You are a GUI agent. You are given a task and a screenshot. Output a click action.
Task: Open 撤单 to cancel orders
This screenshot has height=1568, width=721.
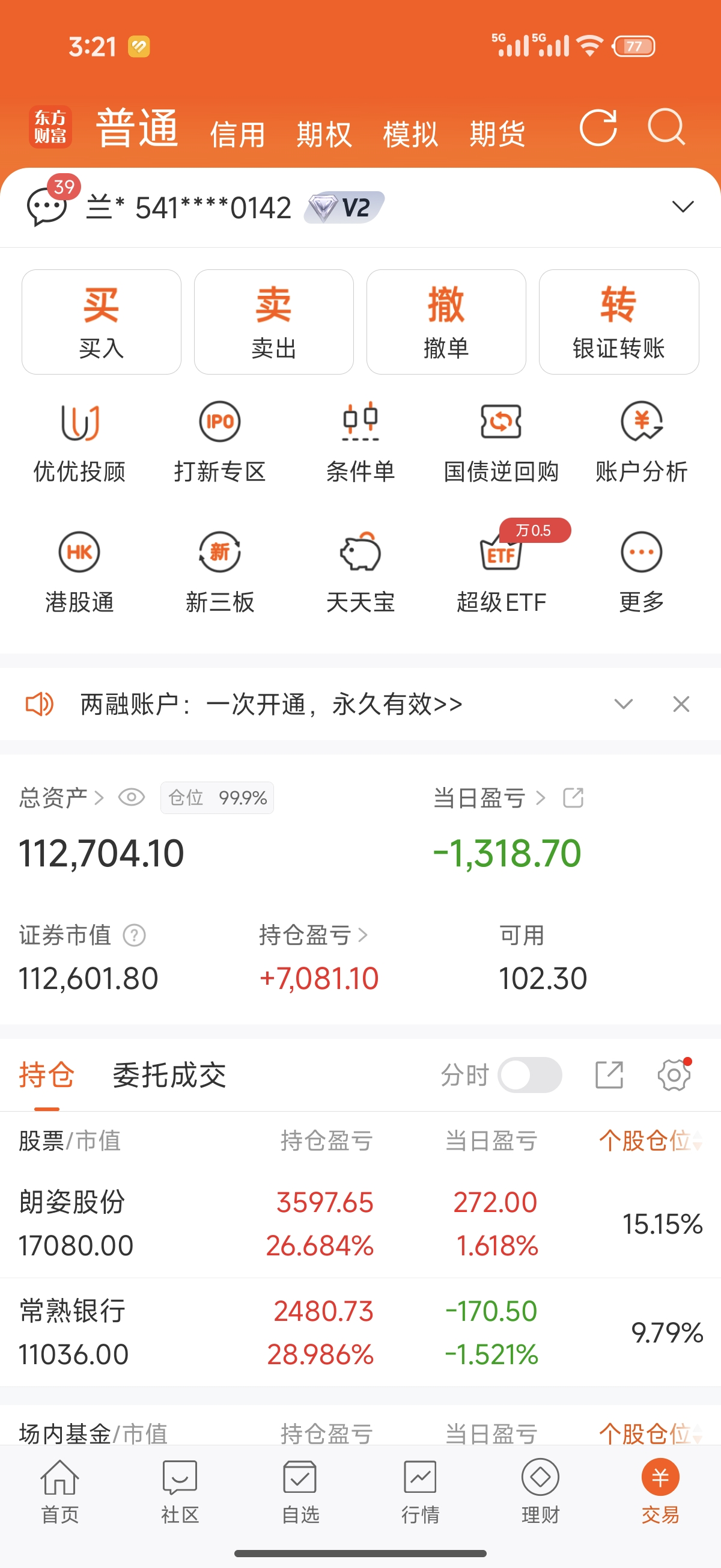point(446,322)
